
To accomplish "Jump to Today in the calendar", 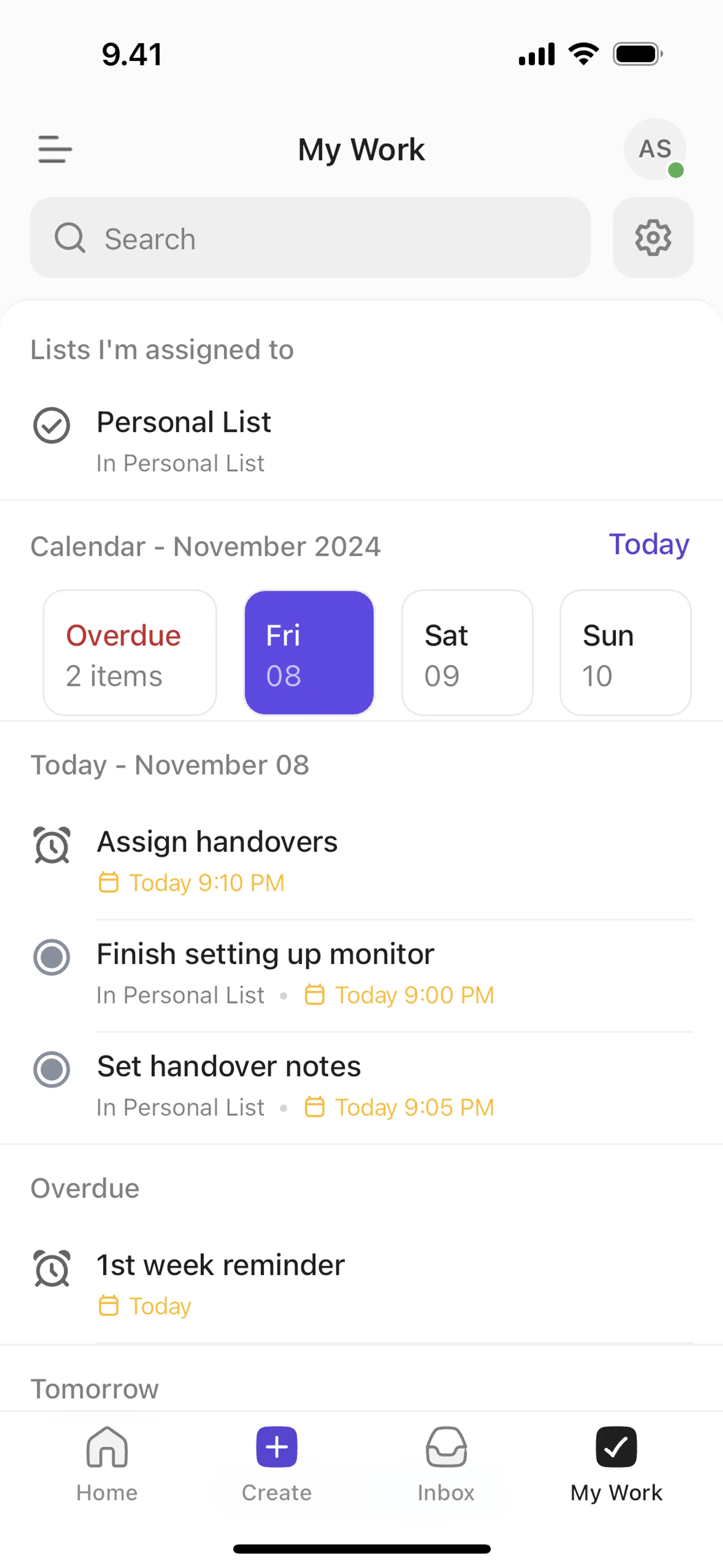I will pos(649,544).
